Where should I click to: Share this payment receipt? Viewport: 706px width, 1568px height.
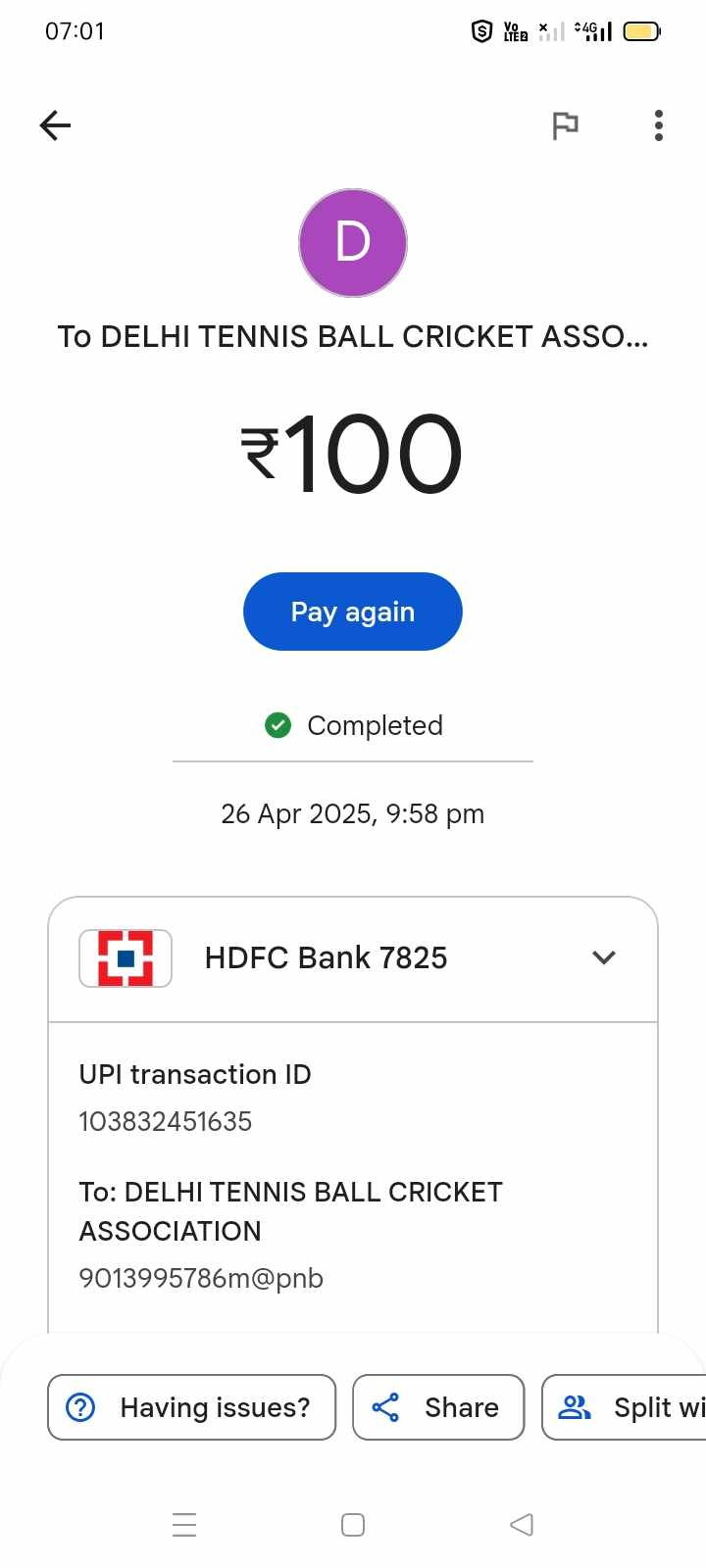point(438,1407)
